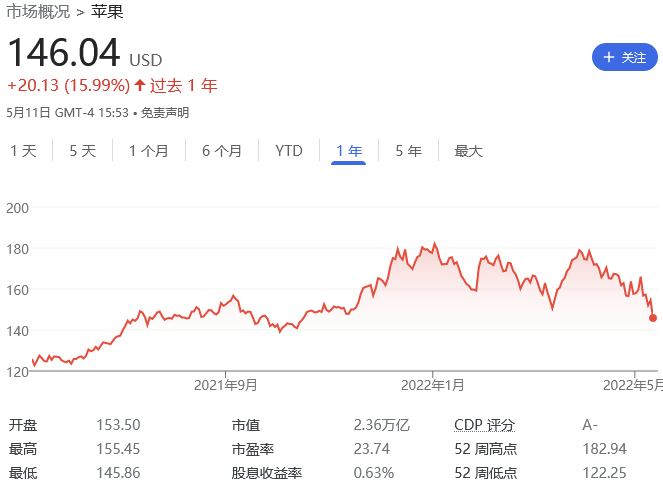Select the 1 年 range tab
663x486 pixels.
[349, 151]
